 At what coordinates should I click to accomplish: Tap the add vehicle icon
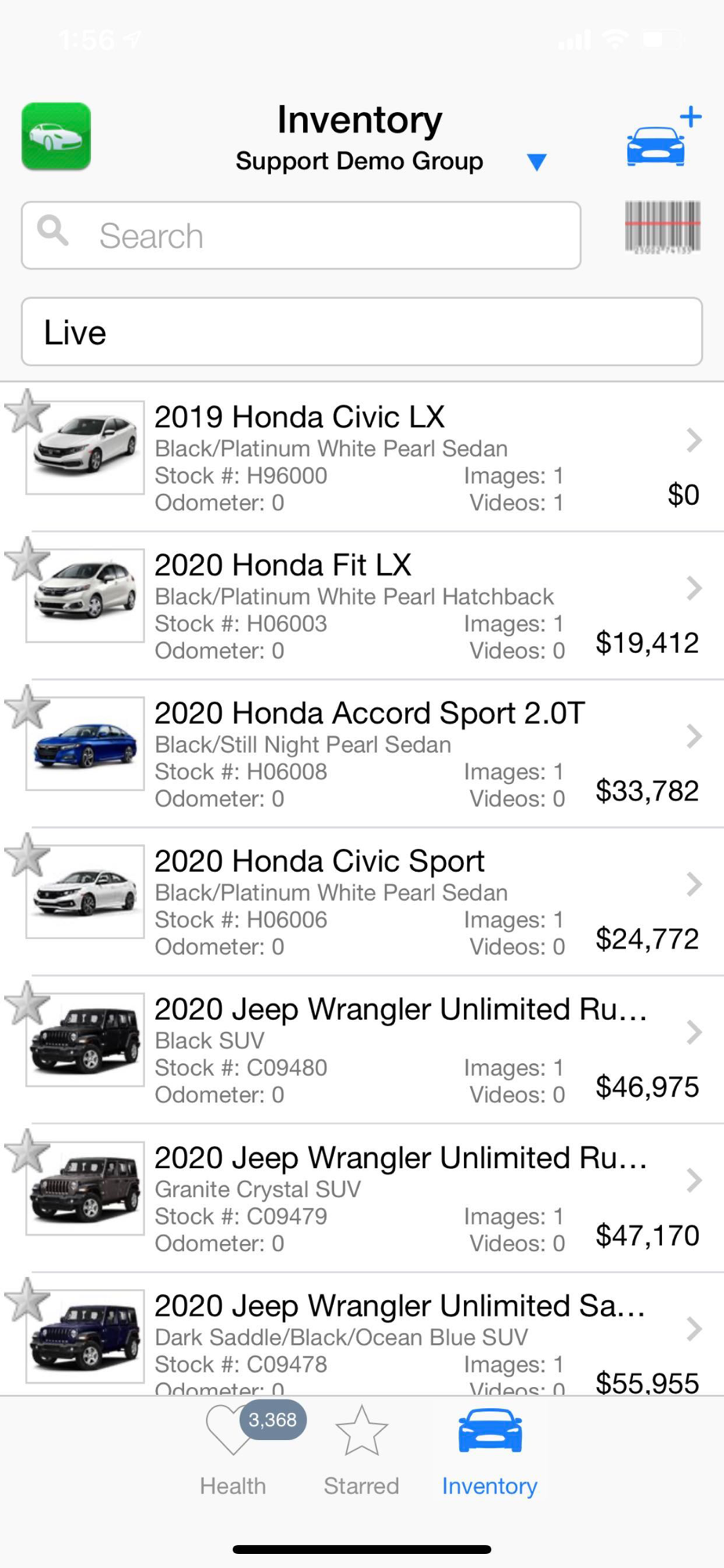click(664, 136)
